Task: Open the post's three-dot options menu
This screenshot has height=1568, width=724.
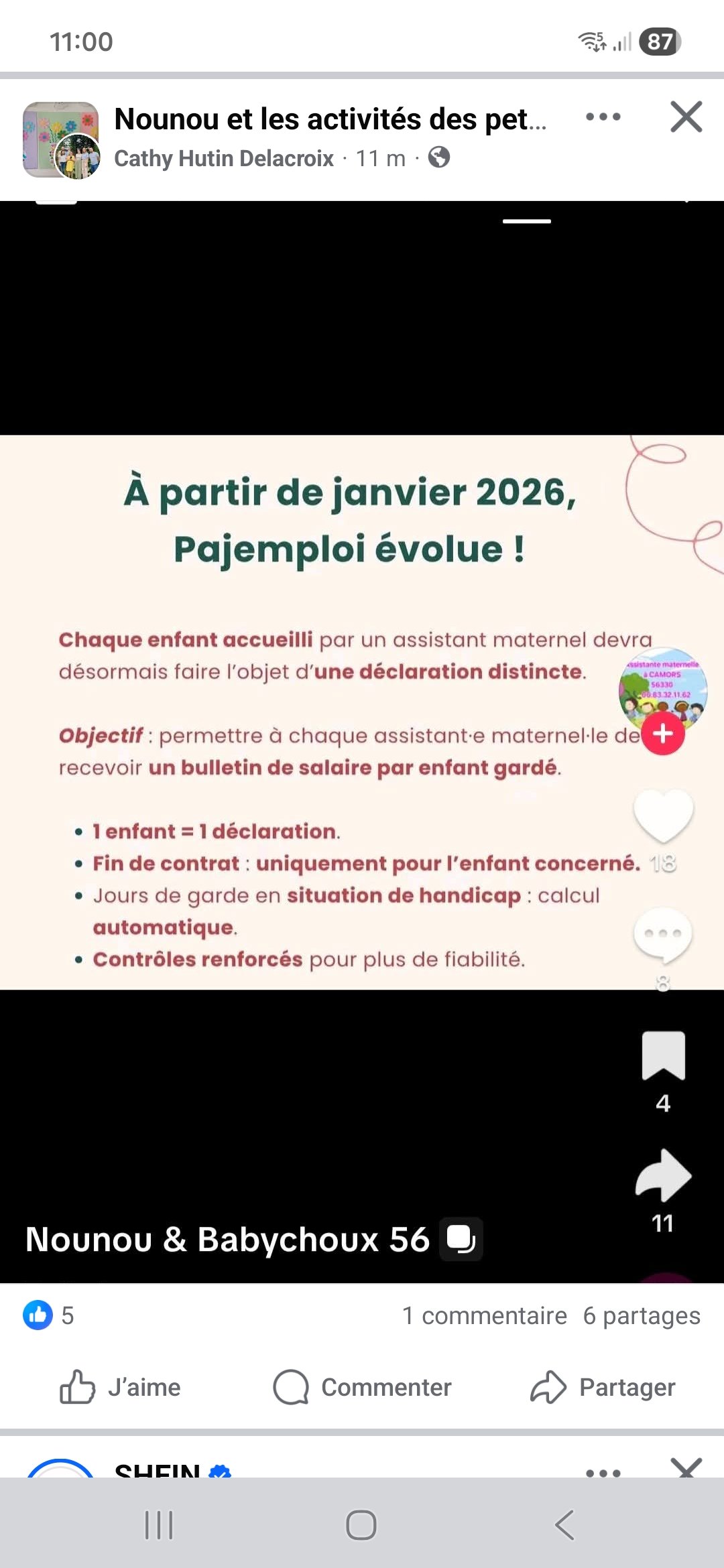Action: point(603,117)
